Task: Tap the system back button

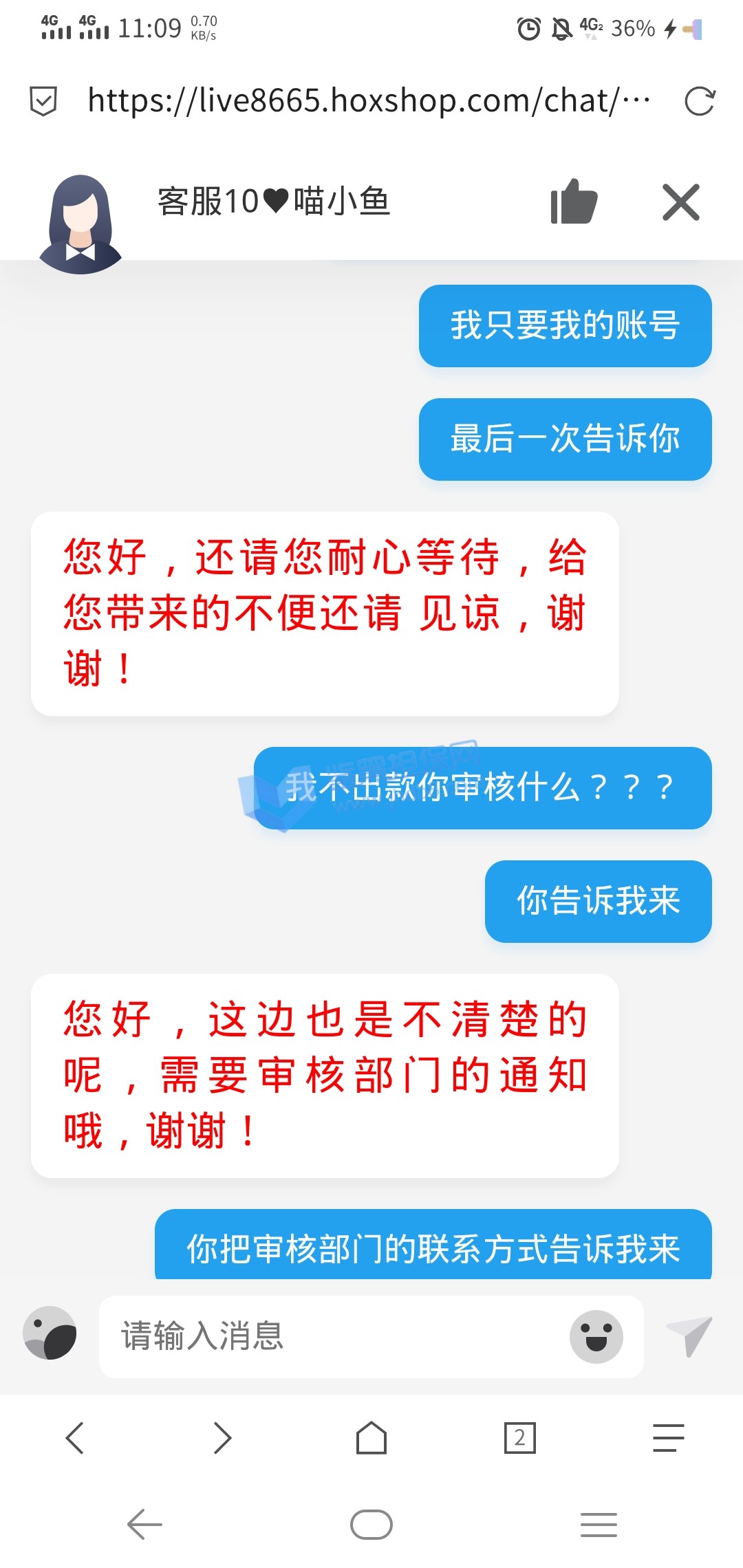Action: 144,1525
